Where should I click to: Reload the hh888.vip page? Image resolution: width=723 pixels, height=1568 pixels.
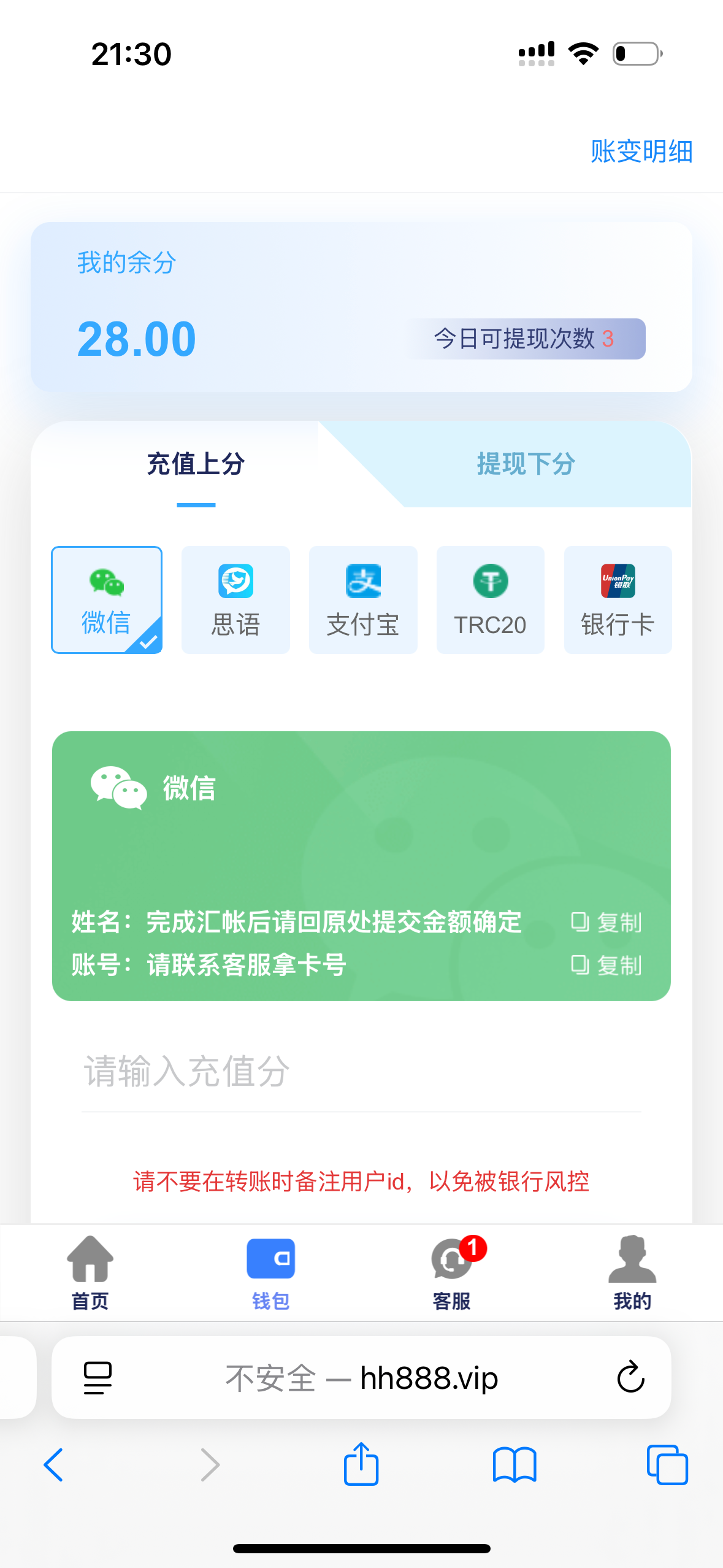(x=630, y=1378)
